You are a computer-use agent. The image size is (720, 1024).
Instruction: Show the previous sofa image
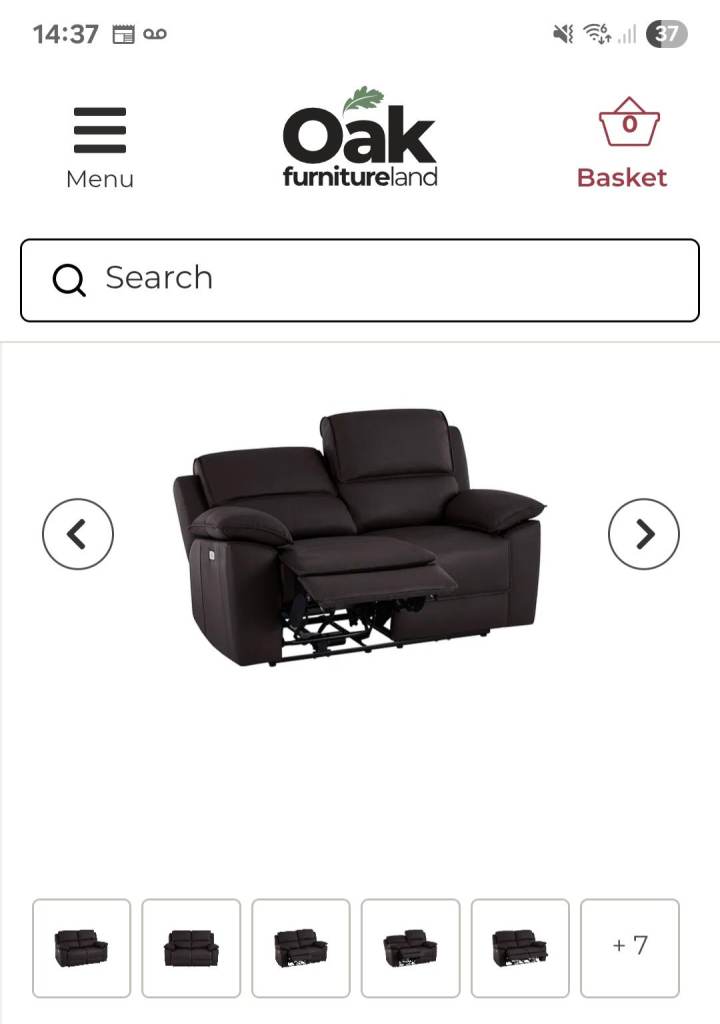78,535
